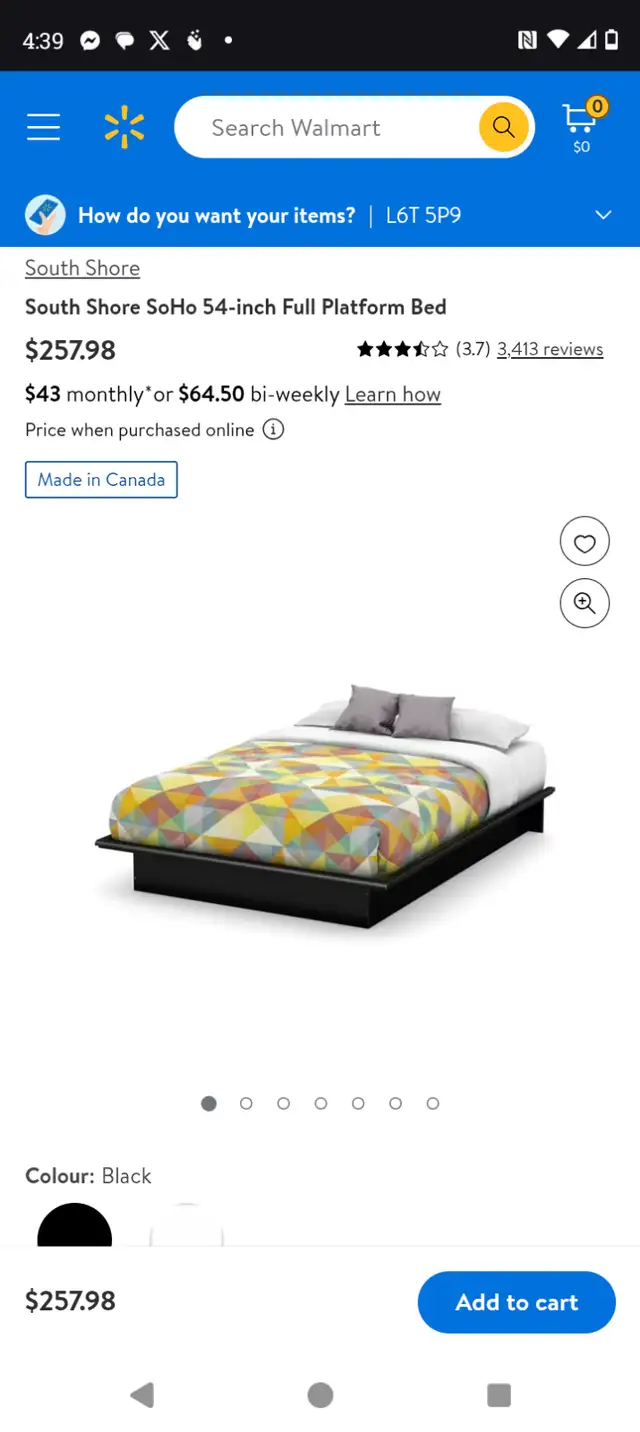Screen dimensions: 640x1432
Task: Open the shopping cart
Action: point(582,126)
